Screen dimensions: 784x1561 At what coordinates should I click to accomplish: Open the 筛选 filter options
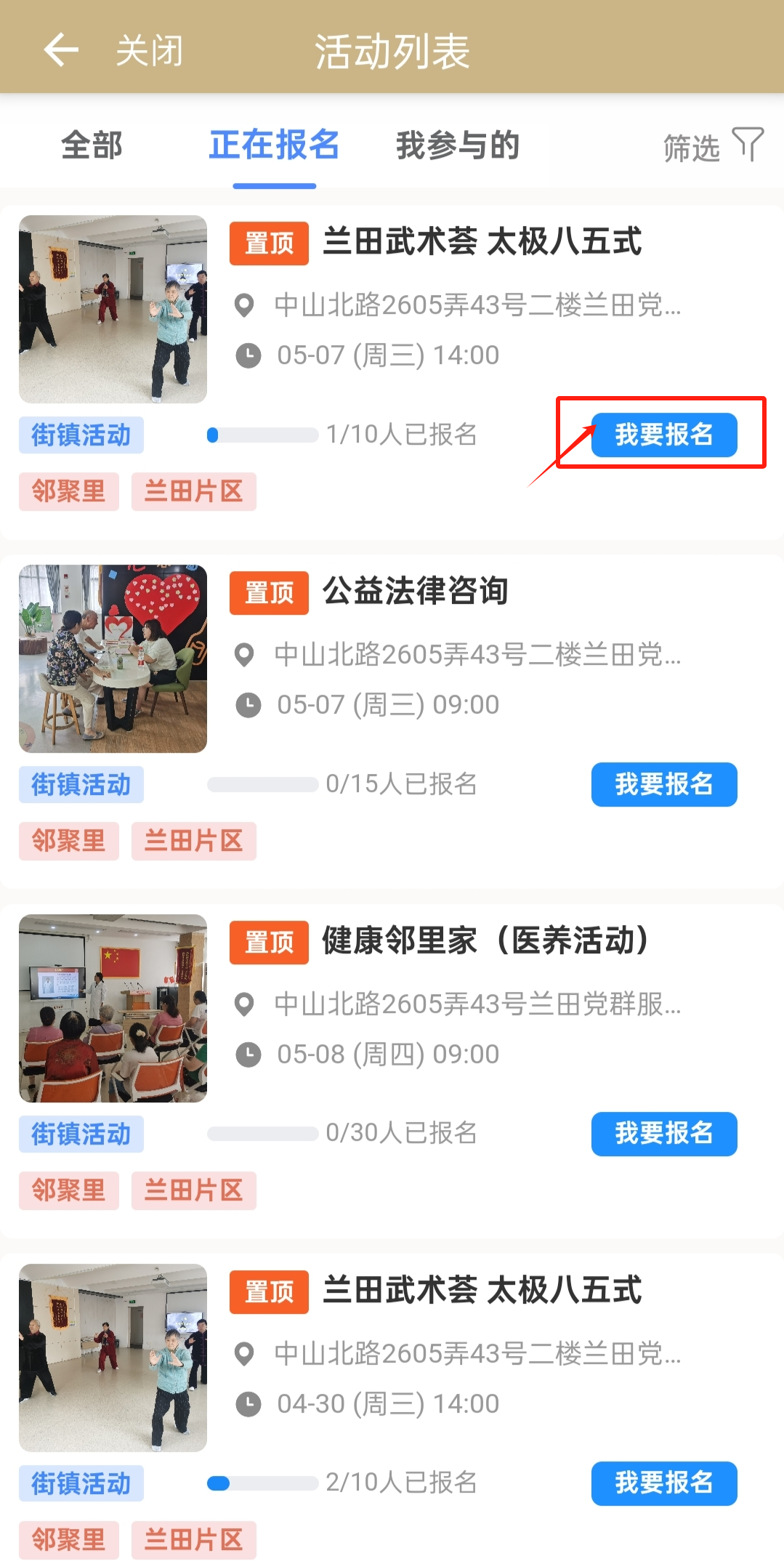(x=712, y=146)
